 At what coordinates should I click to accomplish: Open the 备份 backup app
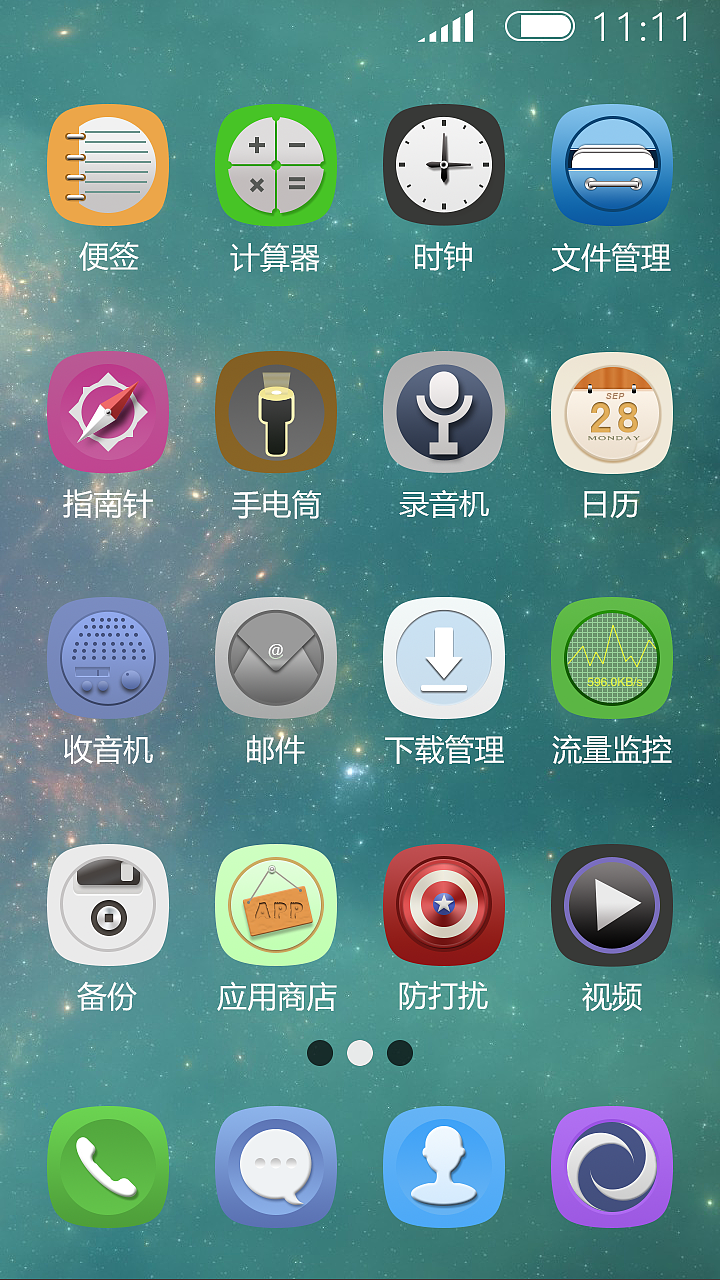pyautogui.click(x=108, y=905)
